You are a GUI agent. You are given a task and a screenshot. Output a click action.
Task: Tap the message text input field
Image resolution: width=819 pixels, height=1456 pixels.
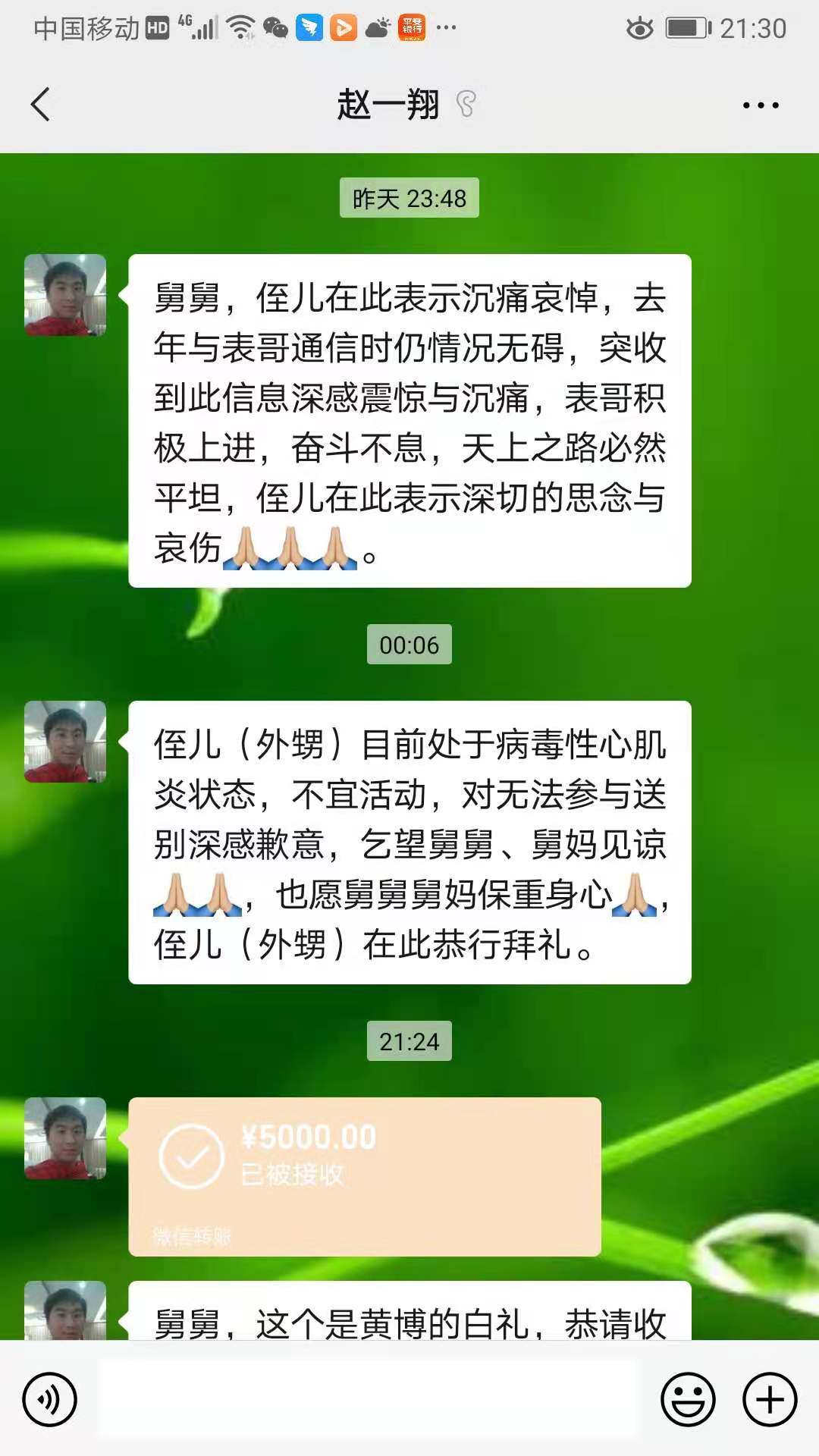tap(368, 1399)
